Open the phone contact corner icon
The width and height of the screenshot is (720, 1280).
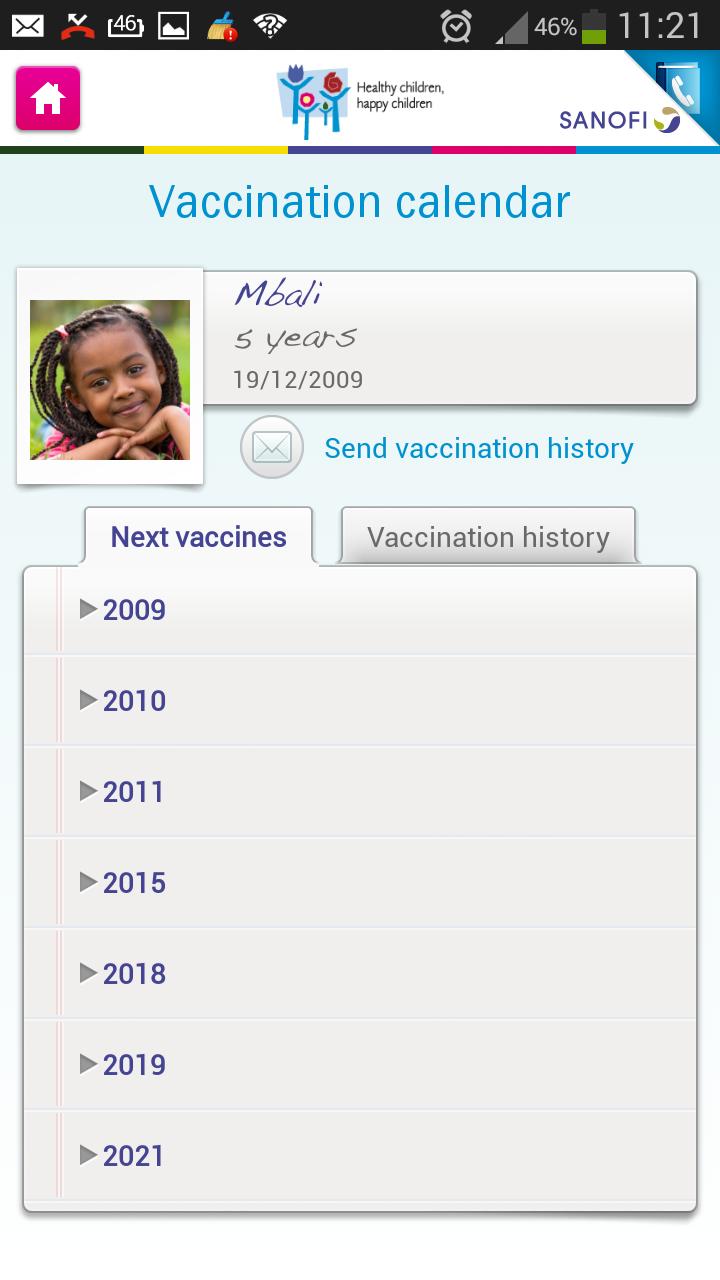[x=682, y=90]
